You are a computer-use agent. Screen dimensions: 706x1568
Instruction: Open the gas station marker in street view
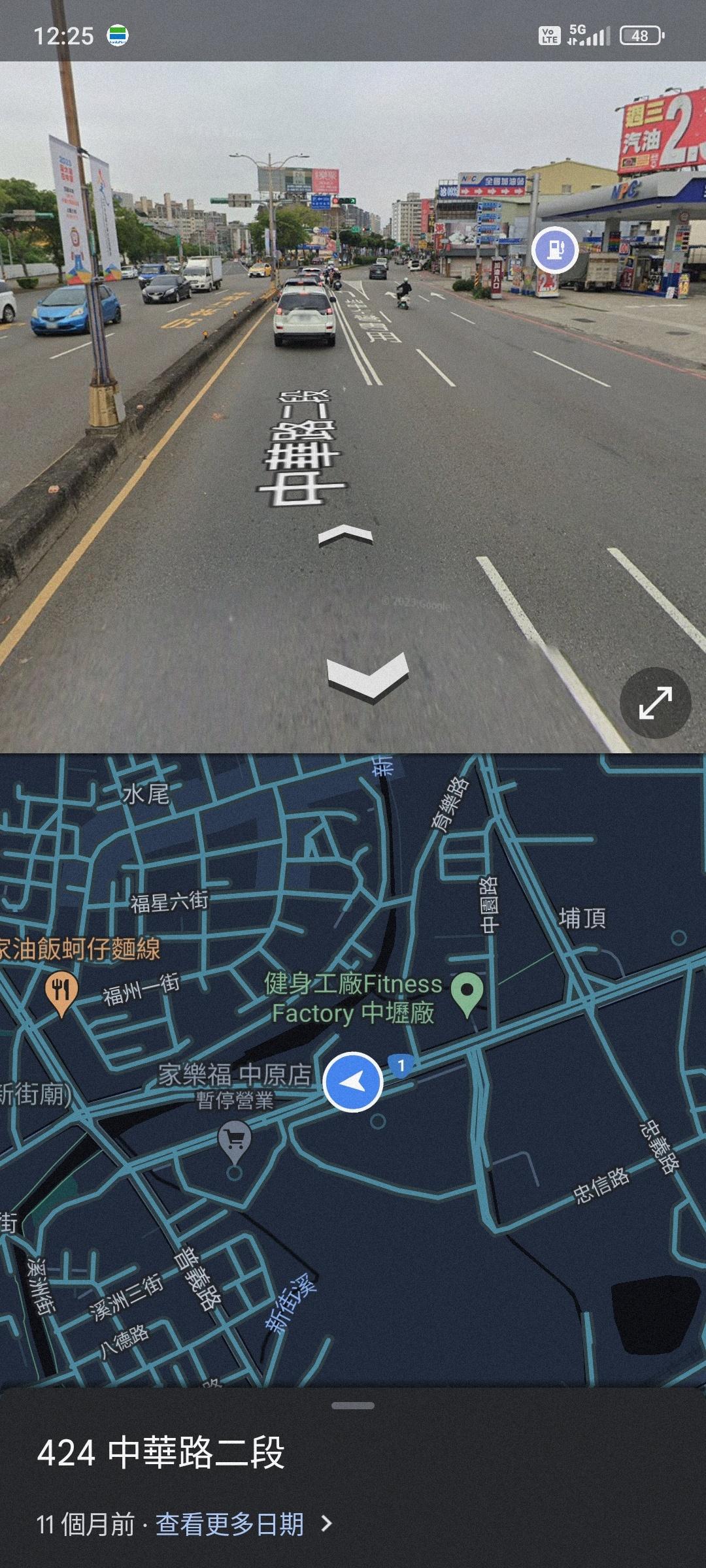click(554, 250)
